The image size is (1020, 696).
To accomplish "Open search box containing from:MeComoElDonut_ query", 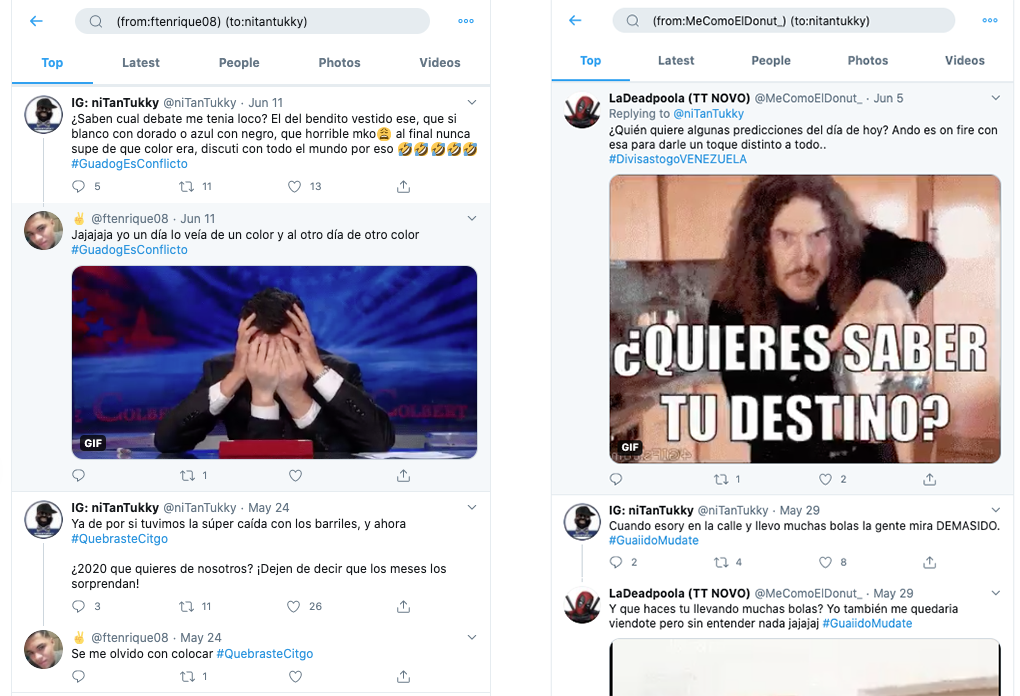I will coord(784,20).
